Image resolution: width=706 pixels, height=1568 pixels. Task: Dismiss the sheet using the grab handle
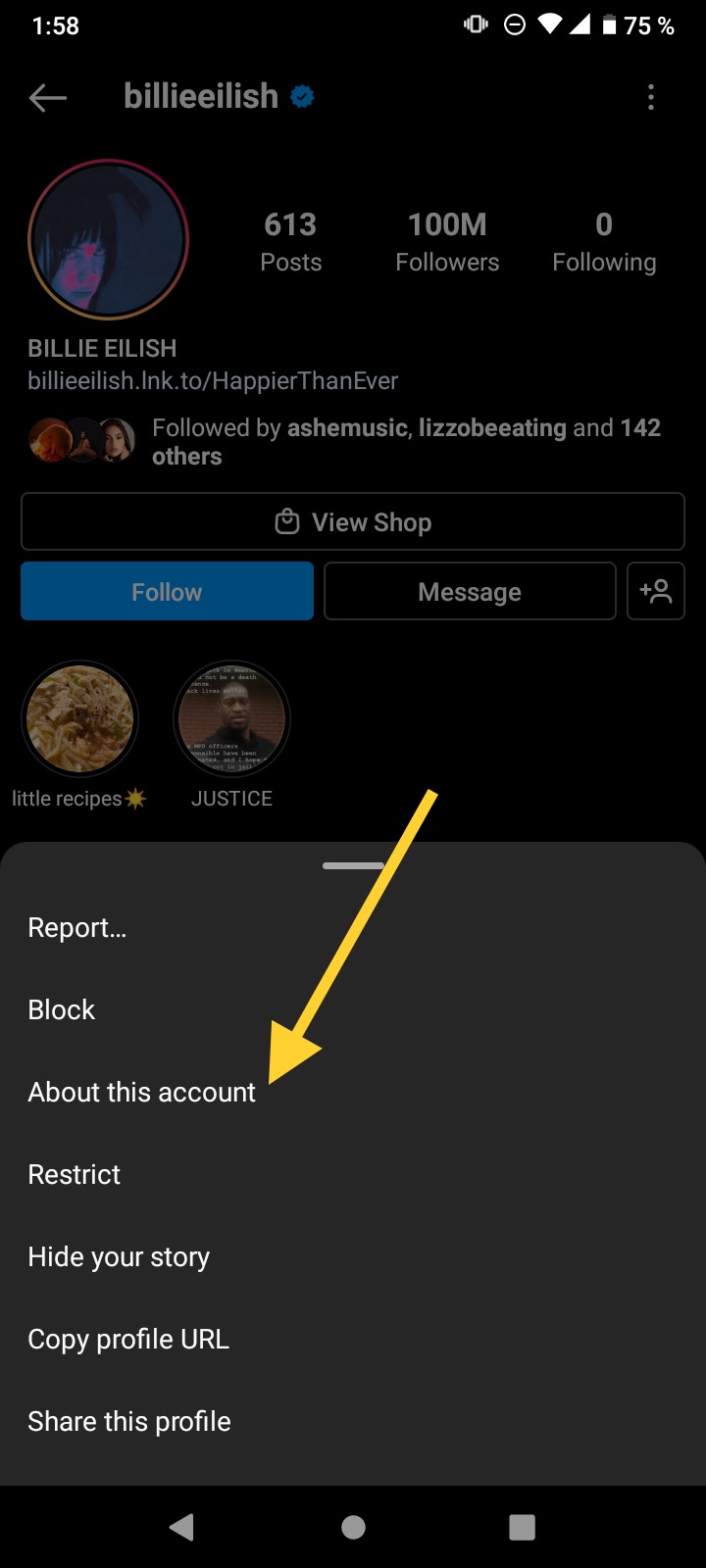353,866
